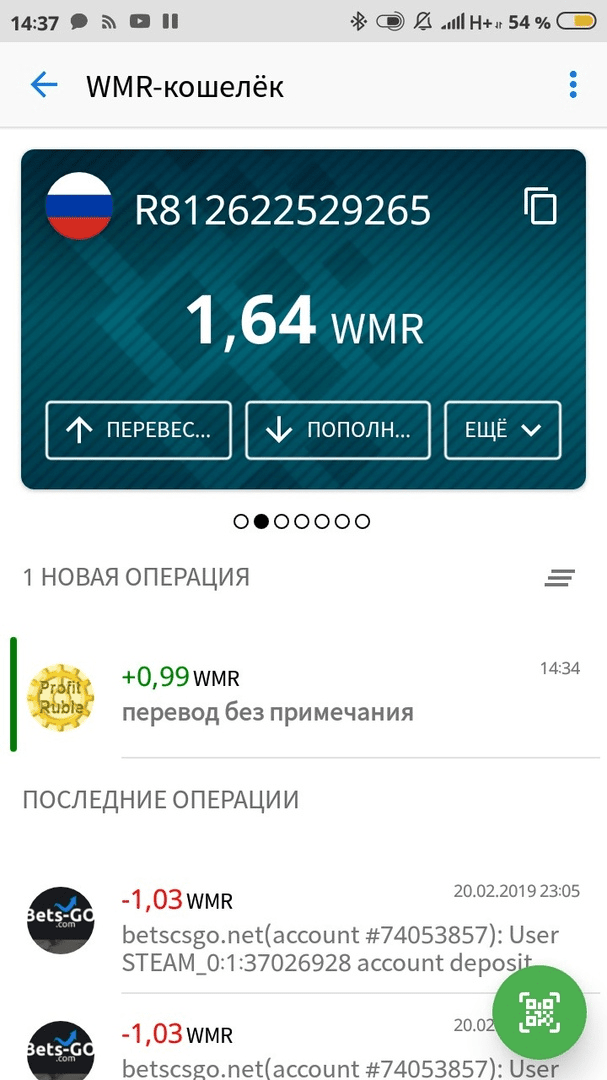Tap the ПЕРЕВЕС... transfer button
607x1080 pixels.
(x=138, y=430)
